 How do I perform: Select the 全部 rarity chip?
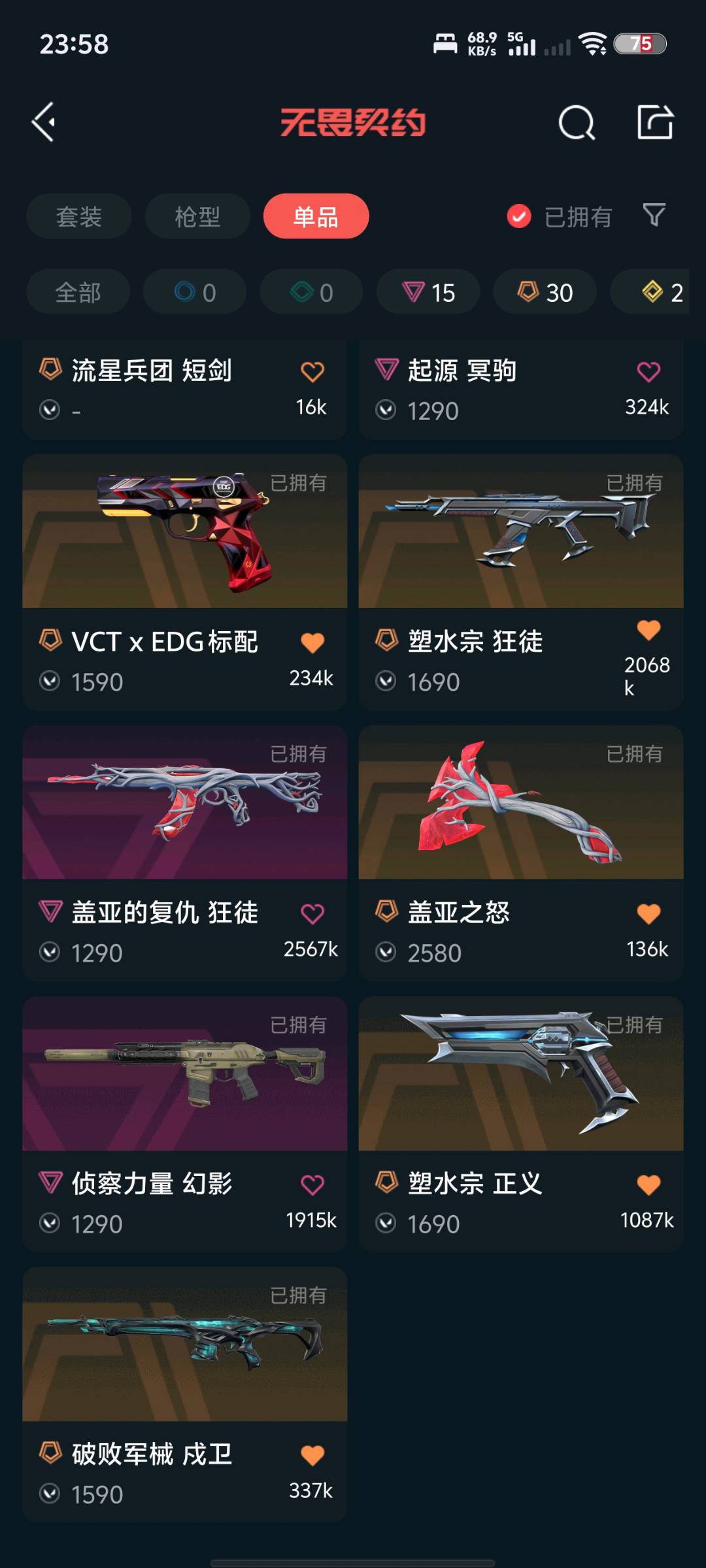point(78,292)
